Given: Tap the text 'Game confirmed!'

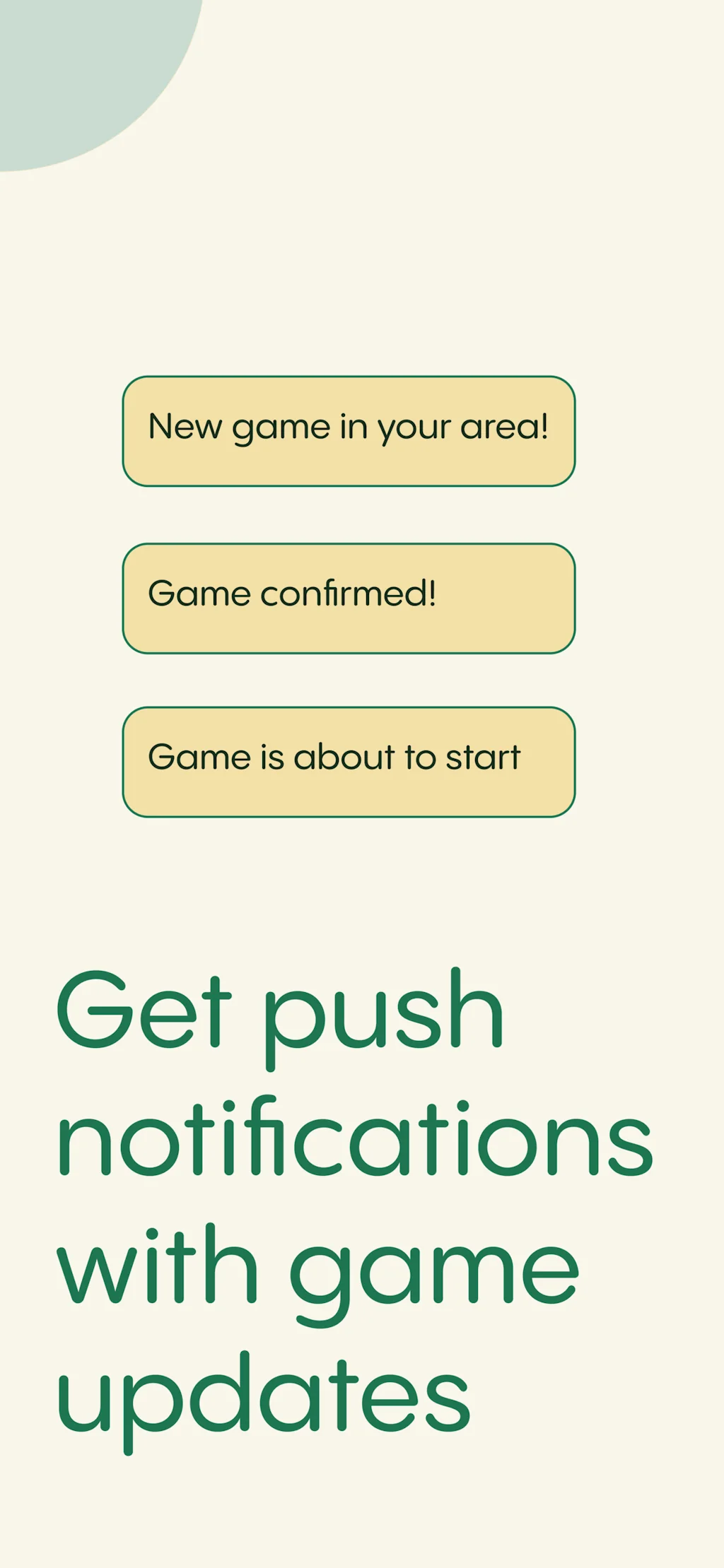Looking at the screenshot, I should click(x=295, y=594).
